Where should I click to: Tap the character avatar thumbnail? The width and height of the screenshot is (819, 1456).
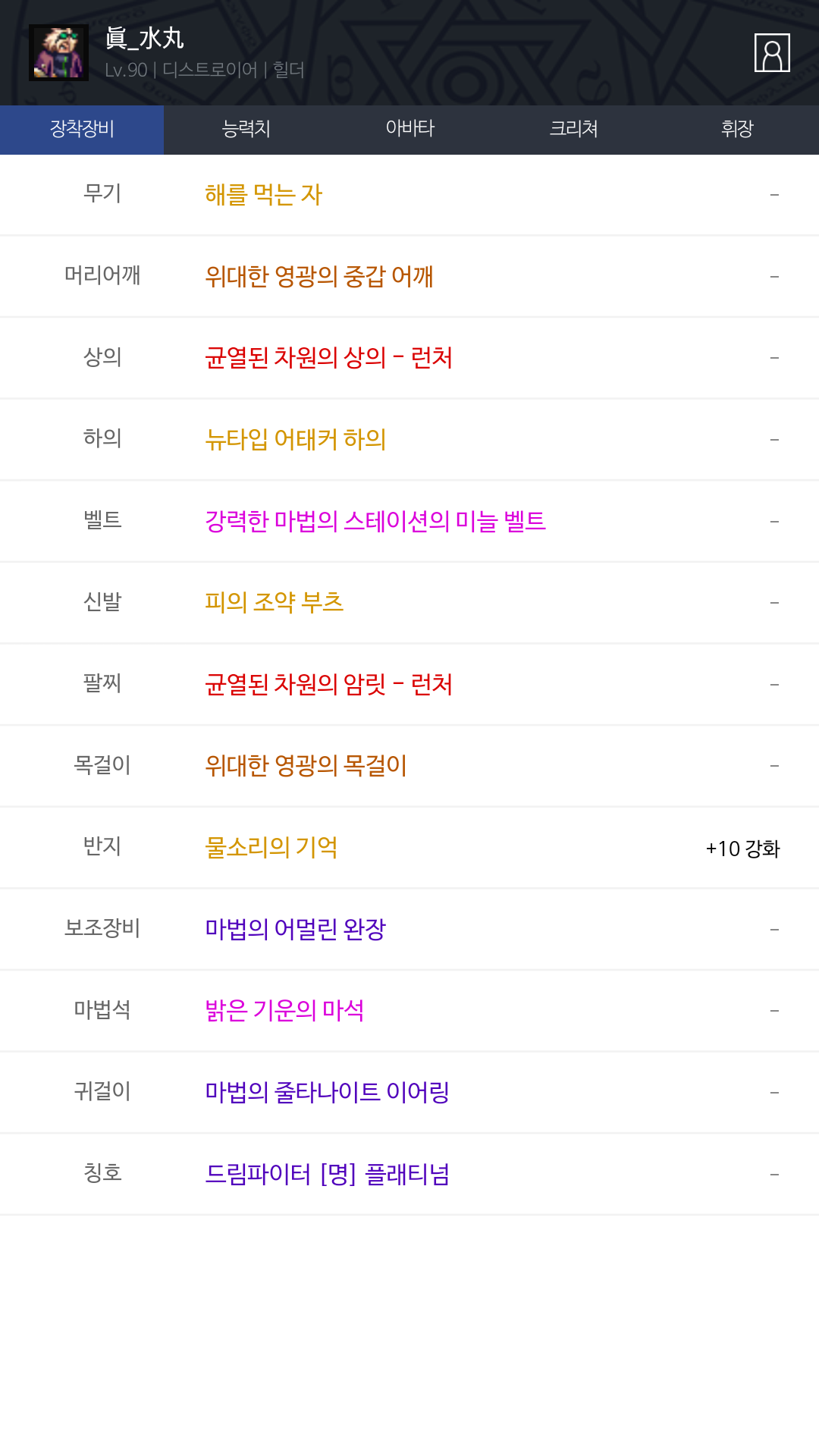58,52
